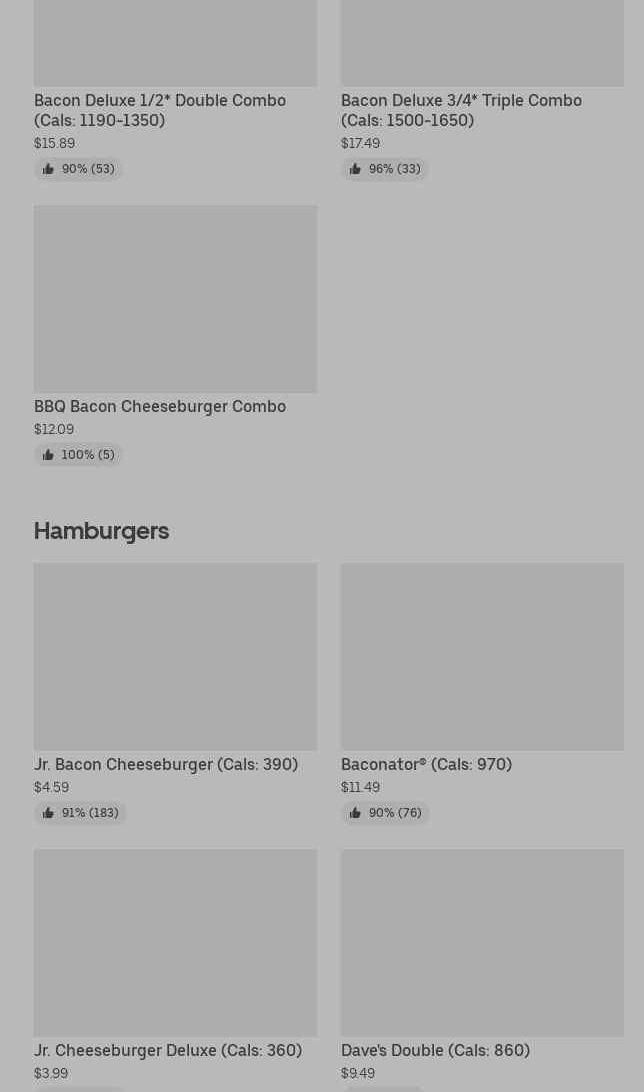
Task: Open Bacon Deluxe 1/2 Double Combo item
Action: 160,109
